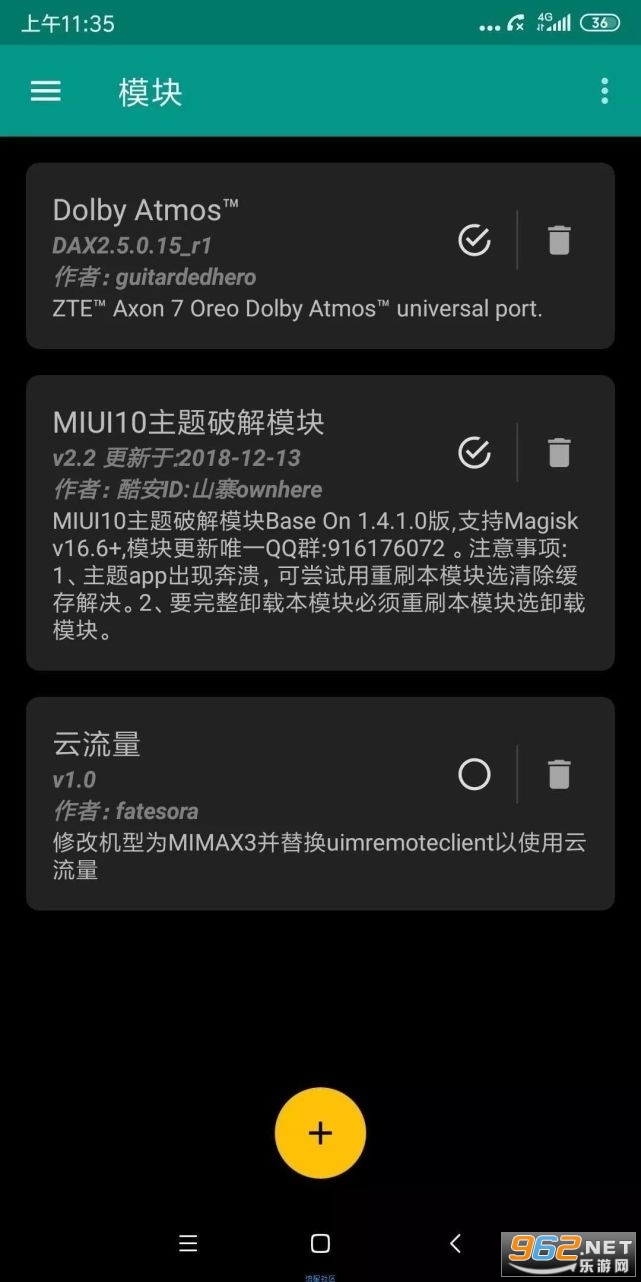
Task: Uncheck the MIUI10主题破解模块 module
Action: (474, 452)
